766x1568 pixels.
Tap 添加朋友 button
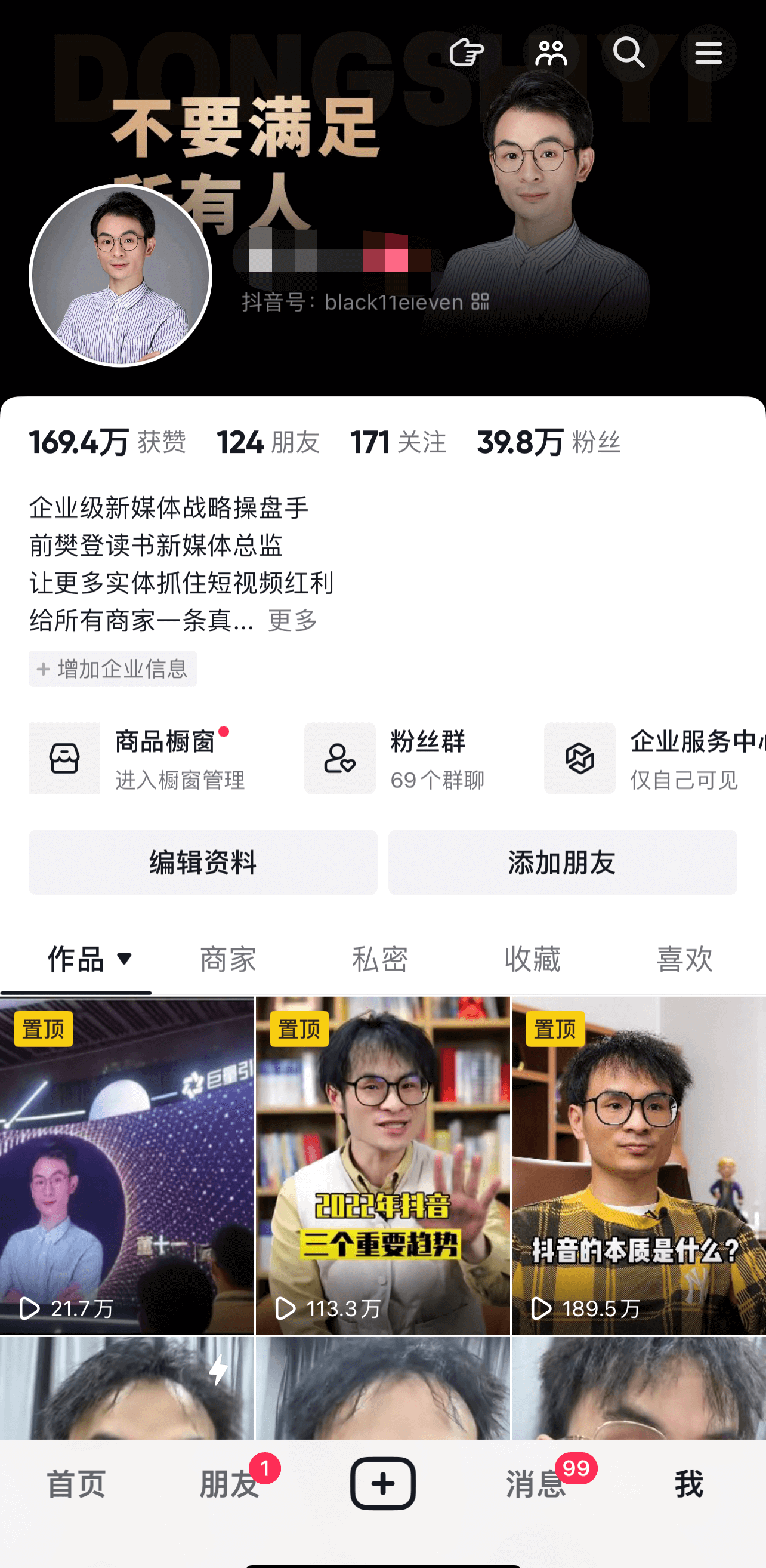(x=562, y=862)
